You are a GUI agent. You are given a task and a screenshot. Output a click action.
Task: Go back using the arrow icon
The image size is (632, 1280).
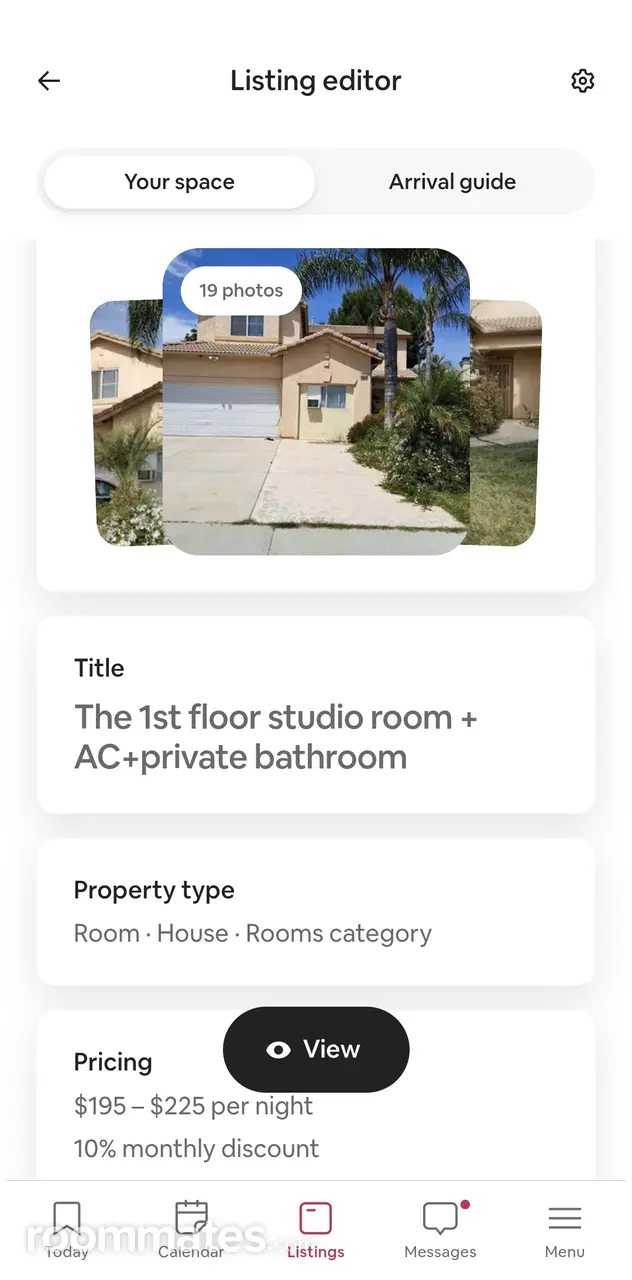[49, 81]
